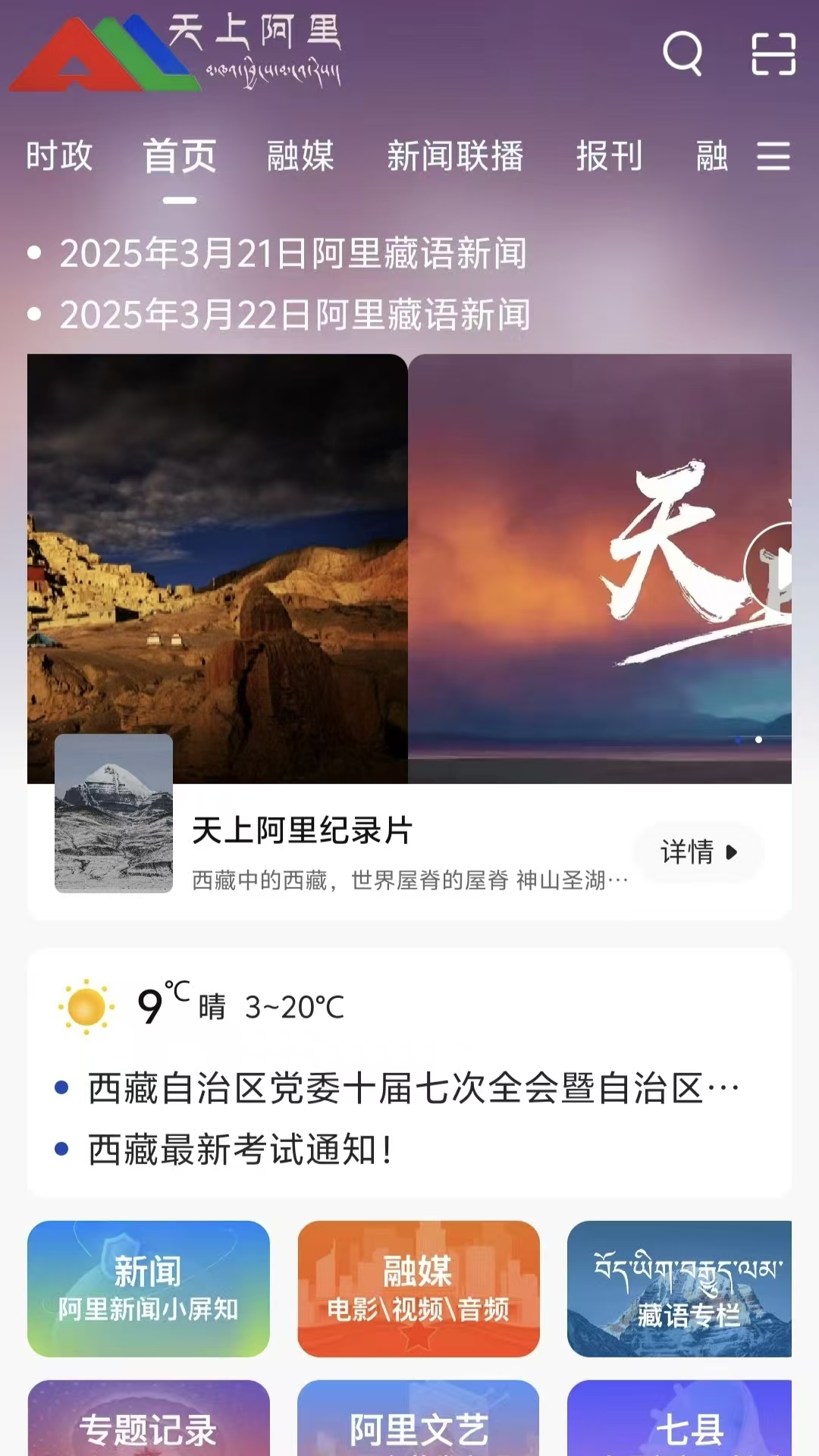
Task: Switch to the 时政 tab
Action: coord(58,155)
